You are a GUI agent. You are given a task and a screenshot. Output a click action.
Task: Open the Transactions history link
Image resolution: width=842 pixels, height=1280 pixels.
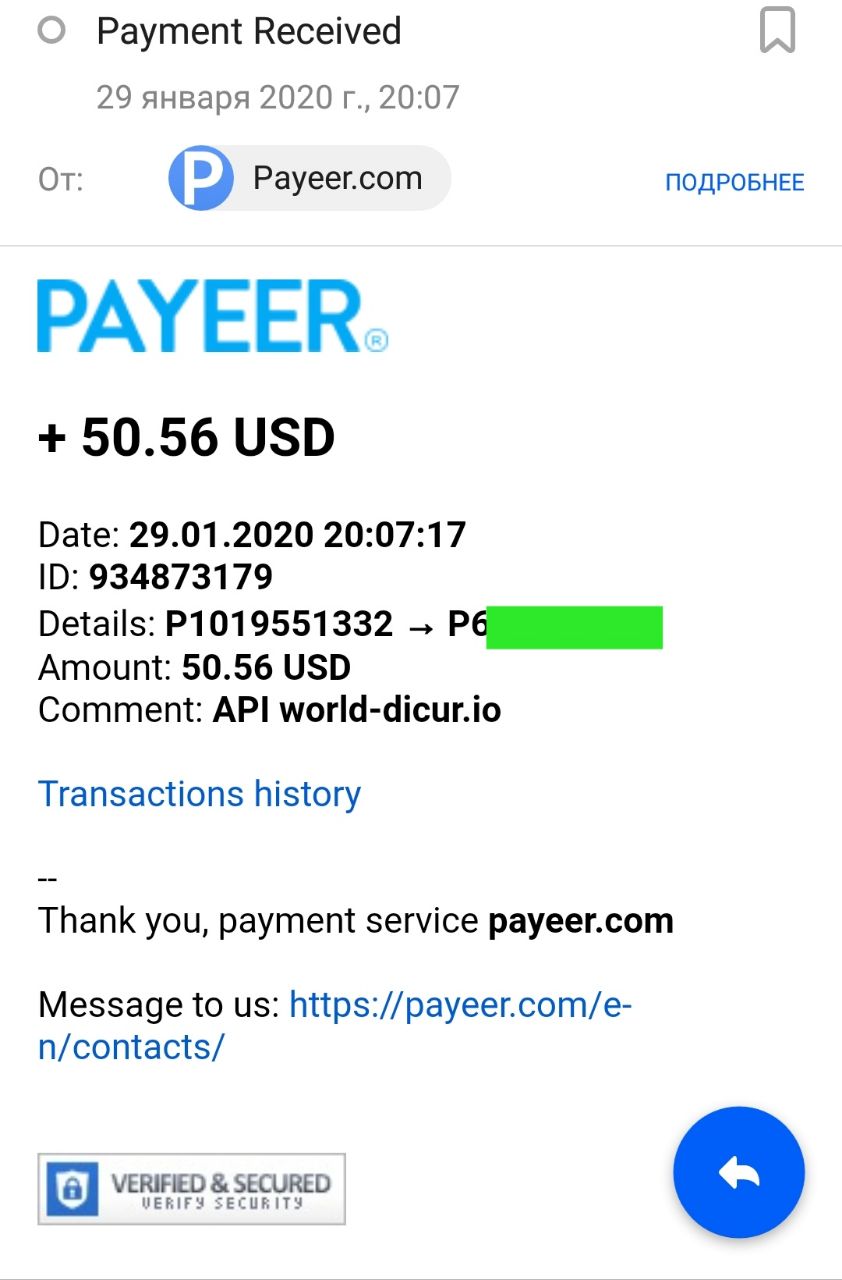[x=199, y=794]
